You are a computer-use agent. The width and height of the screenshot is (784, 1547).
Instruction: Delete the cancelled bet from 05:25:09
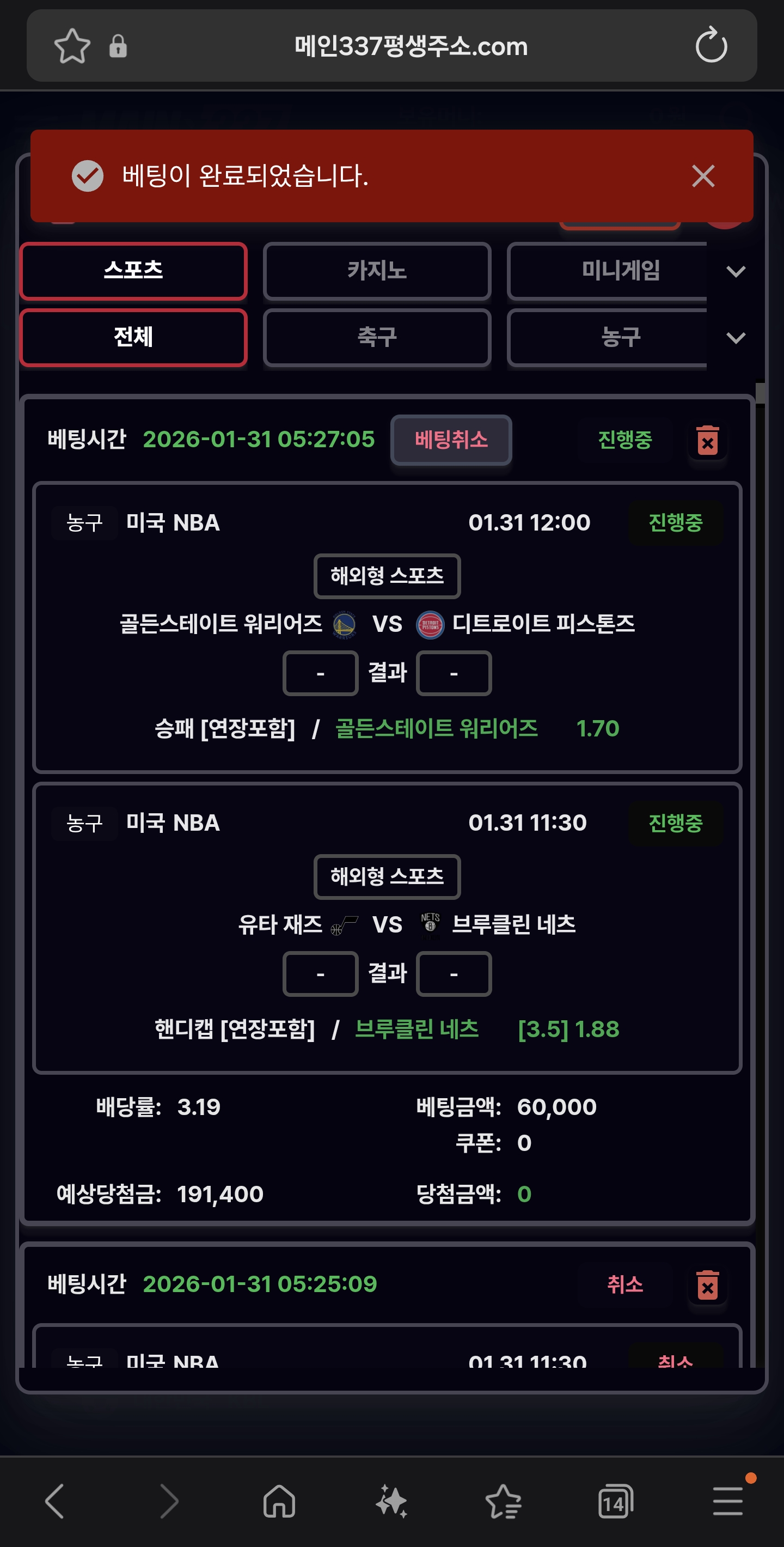point(707,1285)
